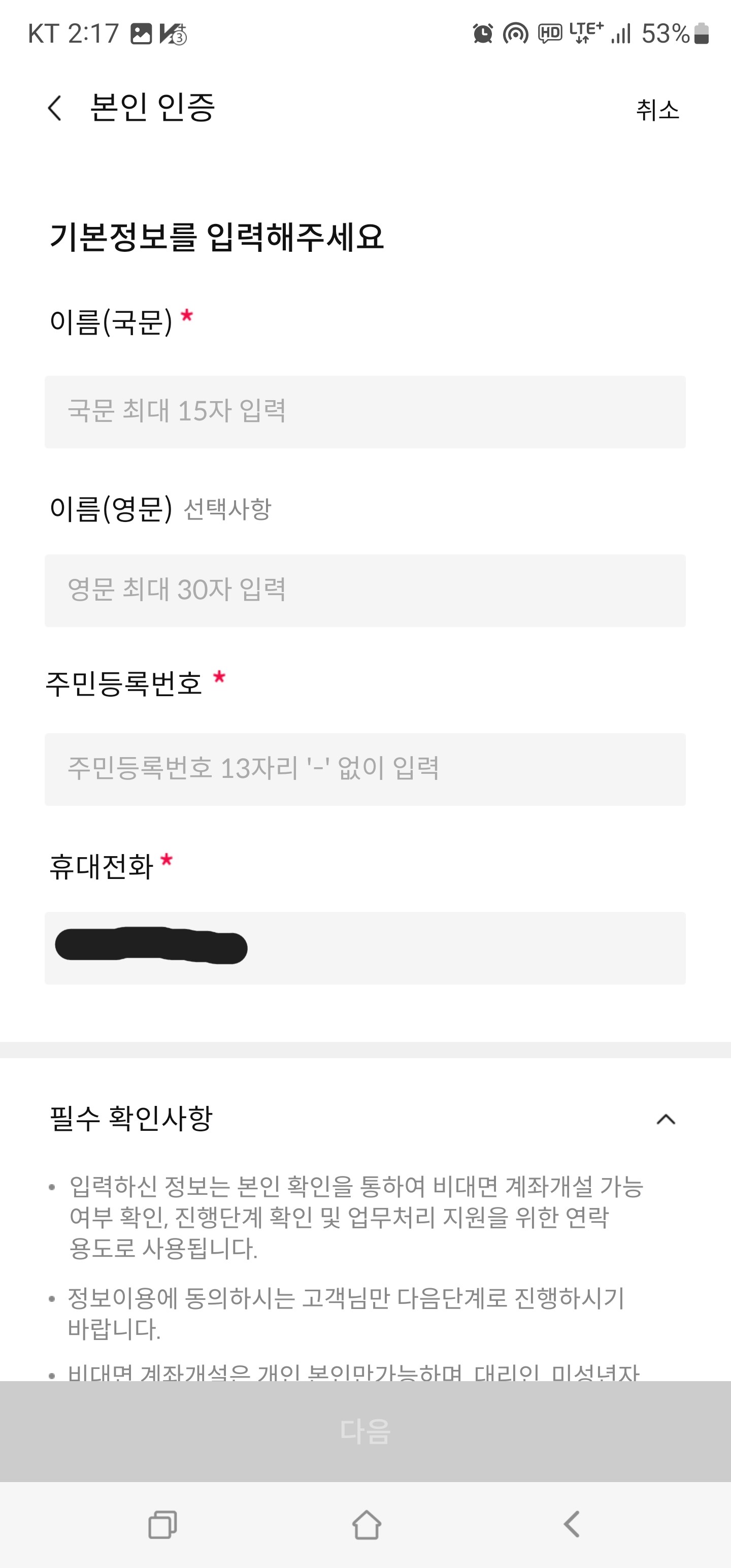
Task: Tap the 주민등록번호 input field
Action: [x=365, y=770]
